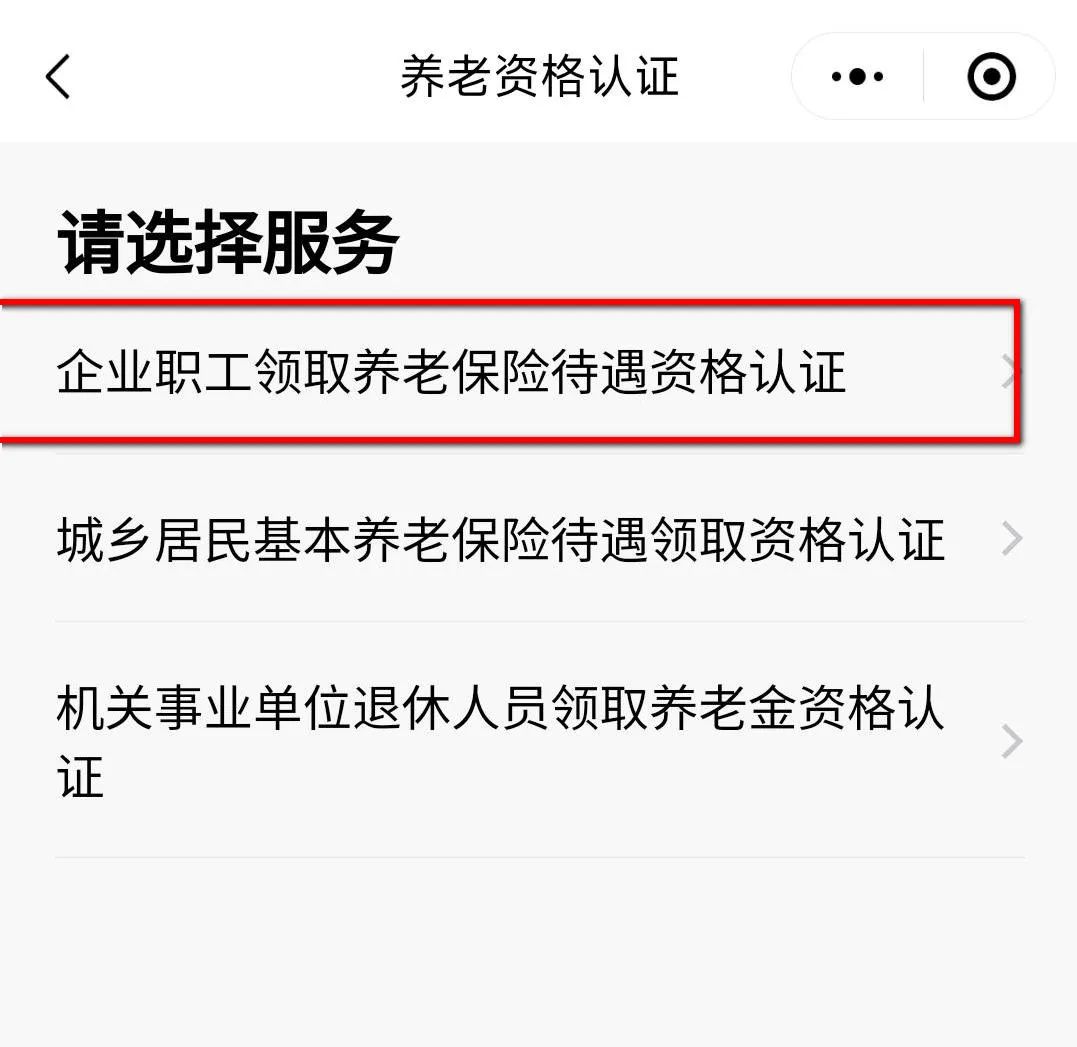1077x1047 pixels.
Task: Choose 机关事业单位退休人员领取养老金资格认证
Action: pyautogui.click(x=500, y=742)
